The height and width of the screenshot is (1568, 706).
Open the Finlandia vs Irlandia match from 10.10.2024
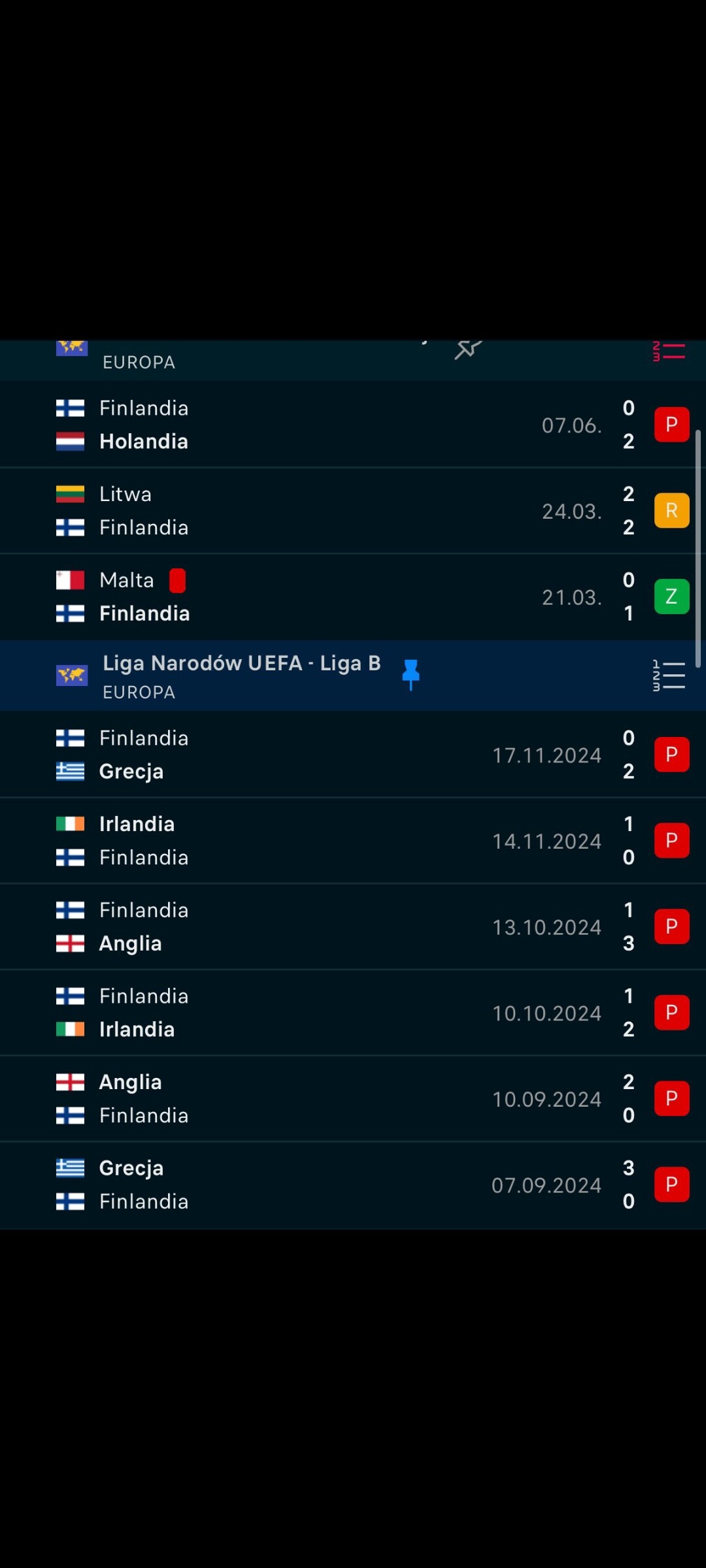click(353, 1013)
